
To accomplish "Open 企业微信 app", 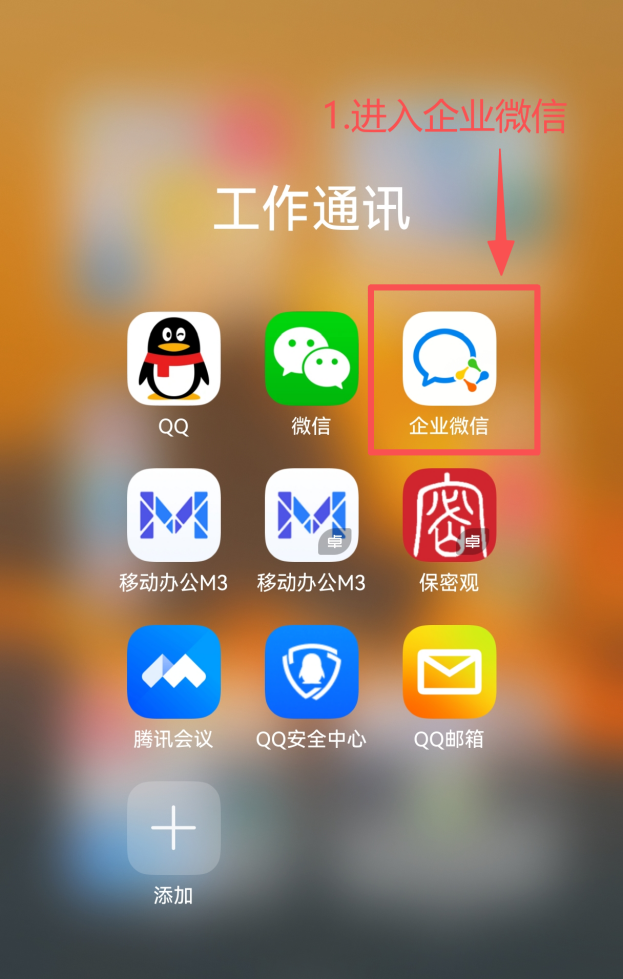I will tap(449, 359).
